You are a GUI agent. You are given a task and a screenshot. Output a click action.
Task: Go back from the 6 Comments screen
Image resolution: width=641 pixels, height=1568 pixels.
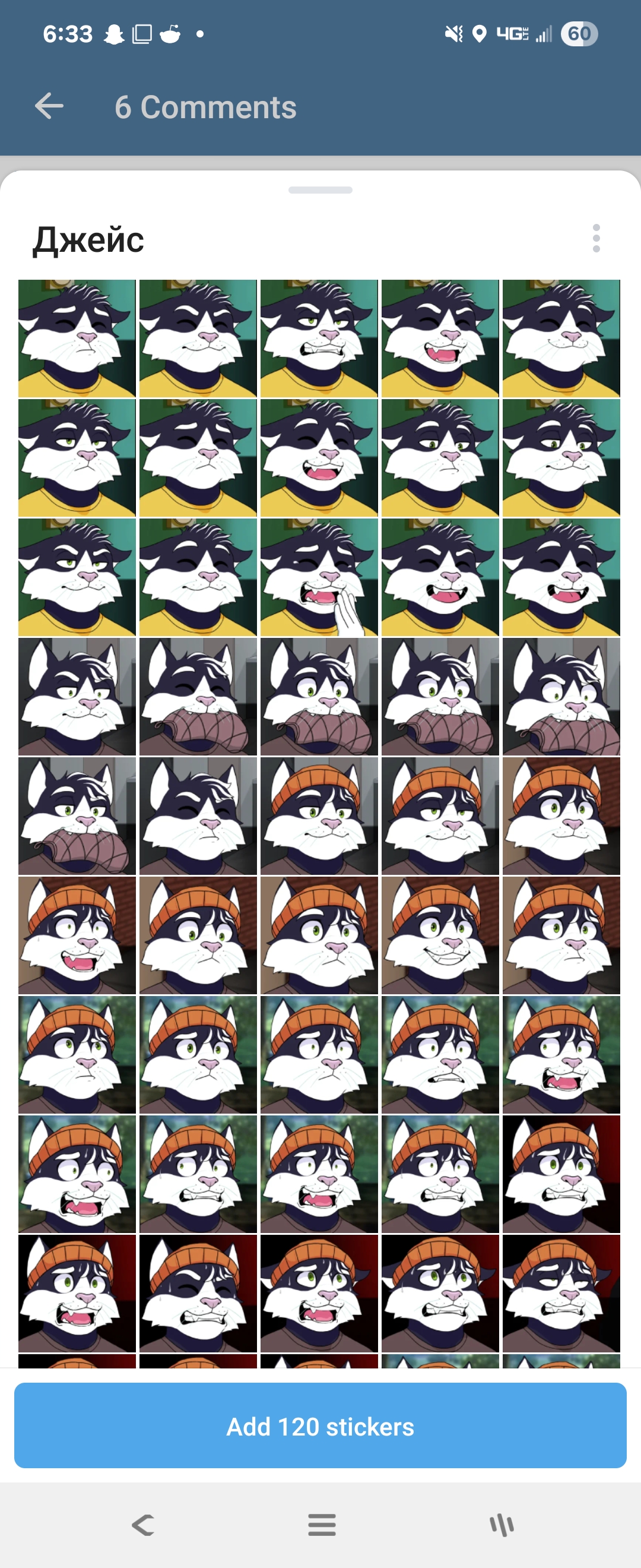coord(49,106)
